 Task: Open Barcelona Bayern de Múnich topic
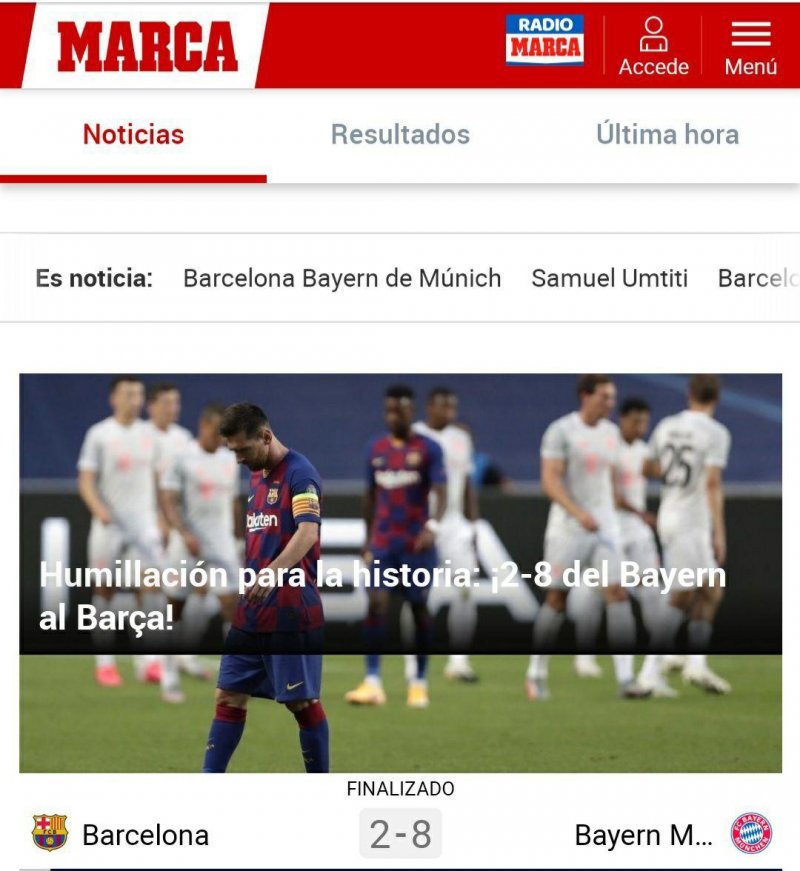pos(342,278)
